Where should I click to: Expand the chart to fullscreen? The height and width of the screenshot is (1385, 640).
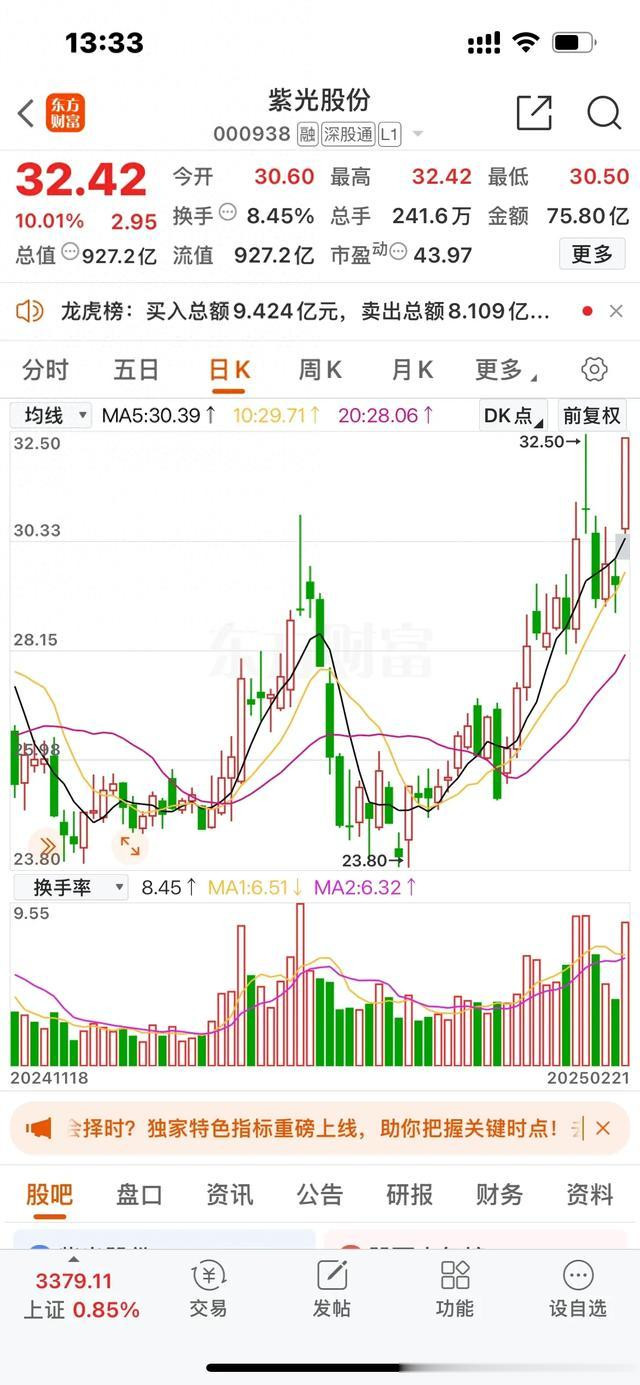[x=130, y=846]
